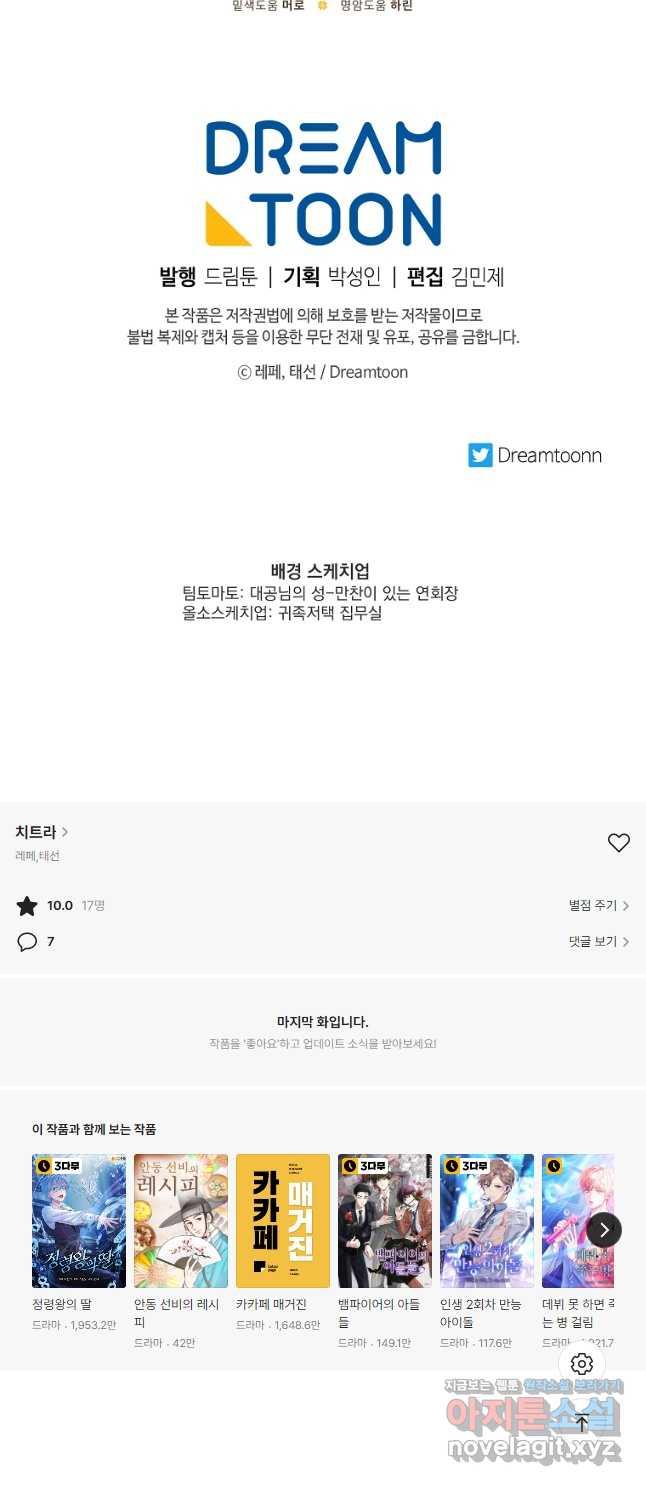Open the 치트라 series page

pos(42,832)
